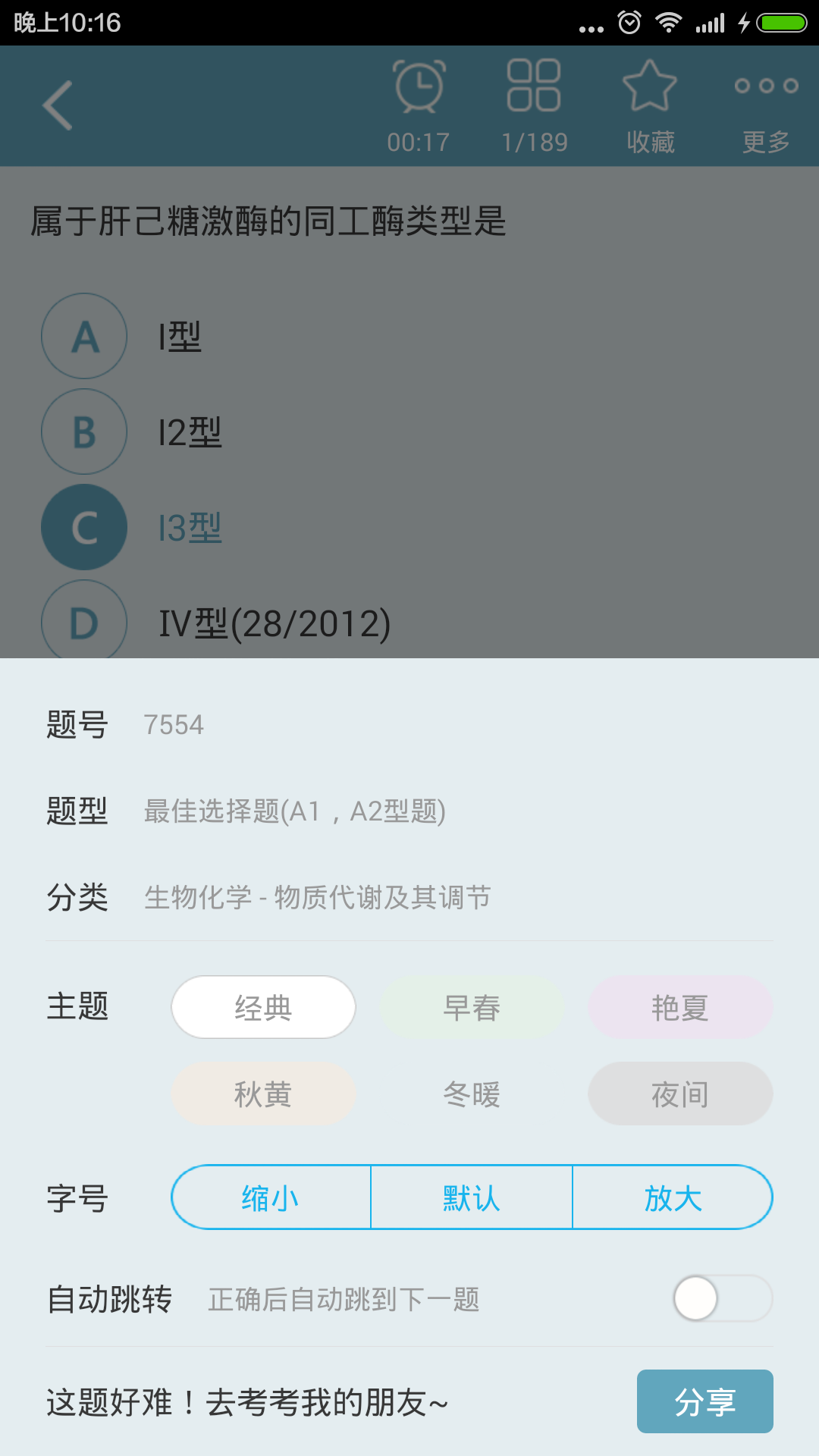The width and height of the screenshot is (819, 1456).
Task: Reset font size to 默认
Action: tap(472, 1197)
